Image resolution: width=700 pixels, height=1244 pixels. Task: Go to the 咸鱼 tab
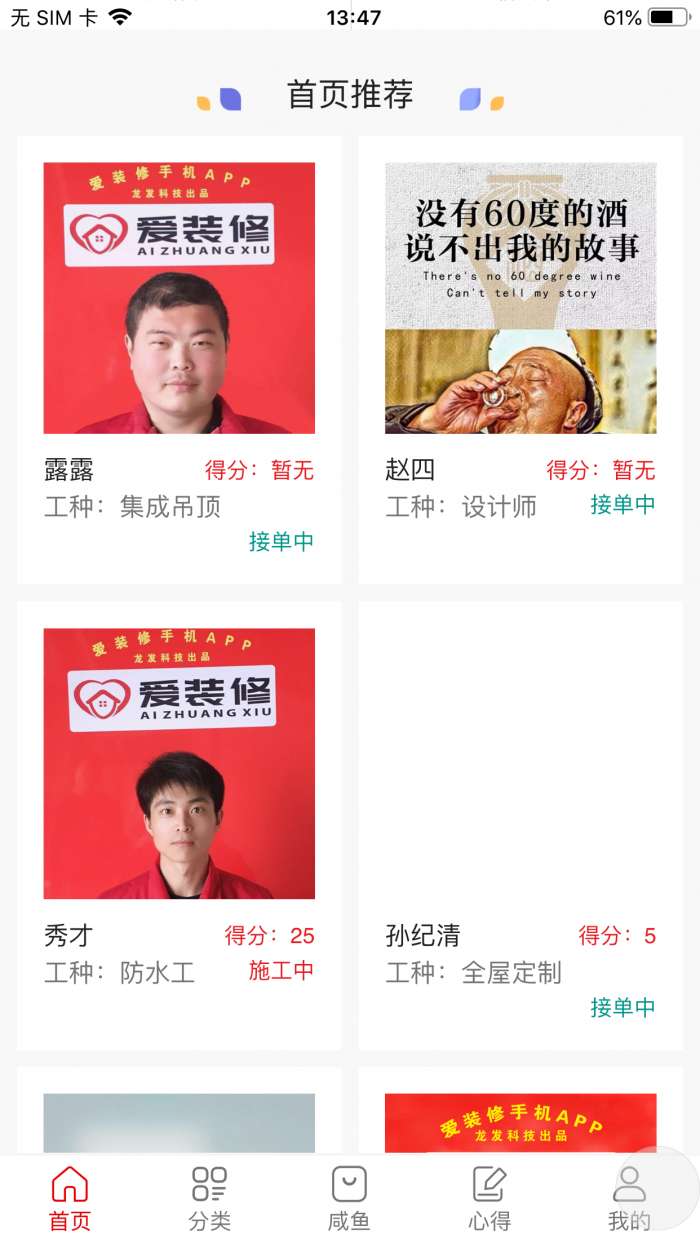click(x=349, y=1198)
